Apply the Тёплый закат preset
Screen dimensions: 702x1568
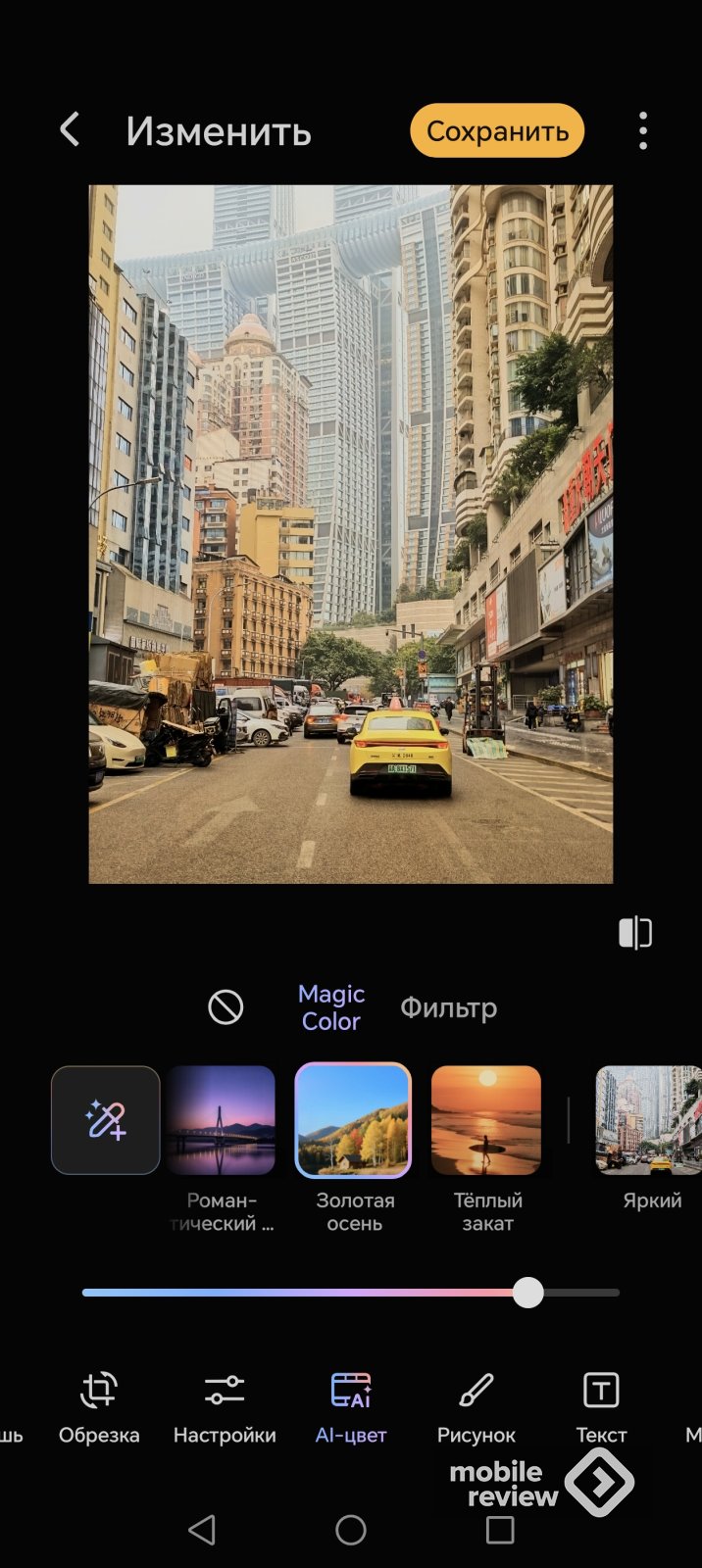pos(486,1120)
